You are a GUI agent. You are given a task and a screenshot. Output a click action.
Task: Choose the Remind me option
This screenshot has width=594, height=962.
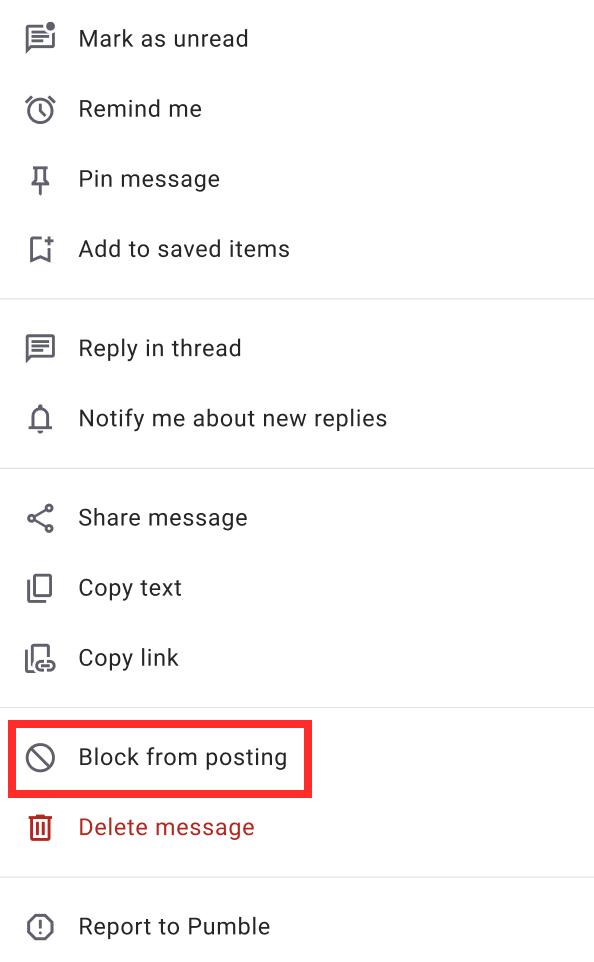click(x=297, y=109)
